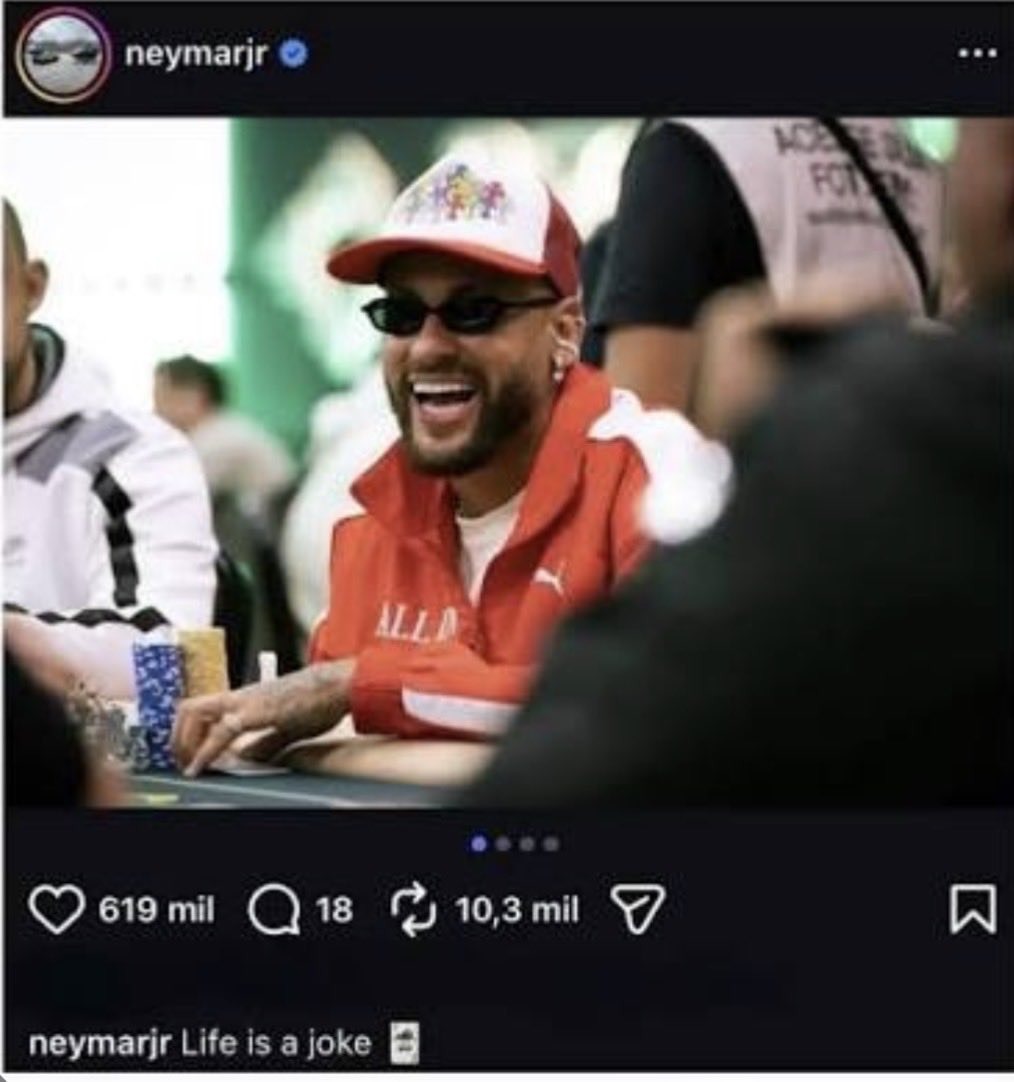1014x1082 pixels.
Task: Save the post with the bookmark icon
Action: point(973,909)
